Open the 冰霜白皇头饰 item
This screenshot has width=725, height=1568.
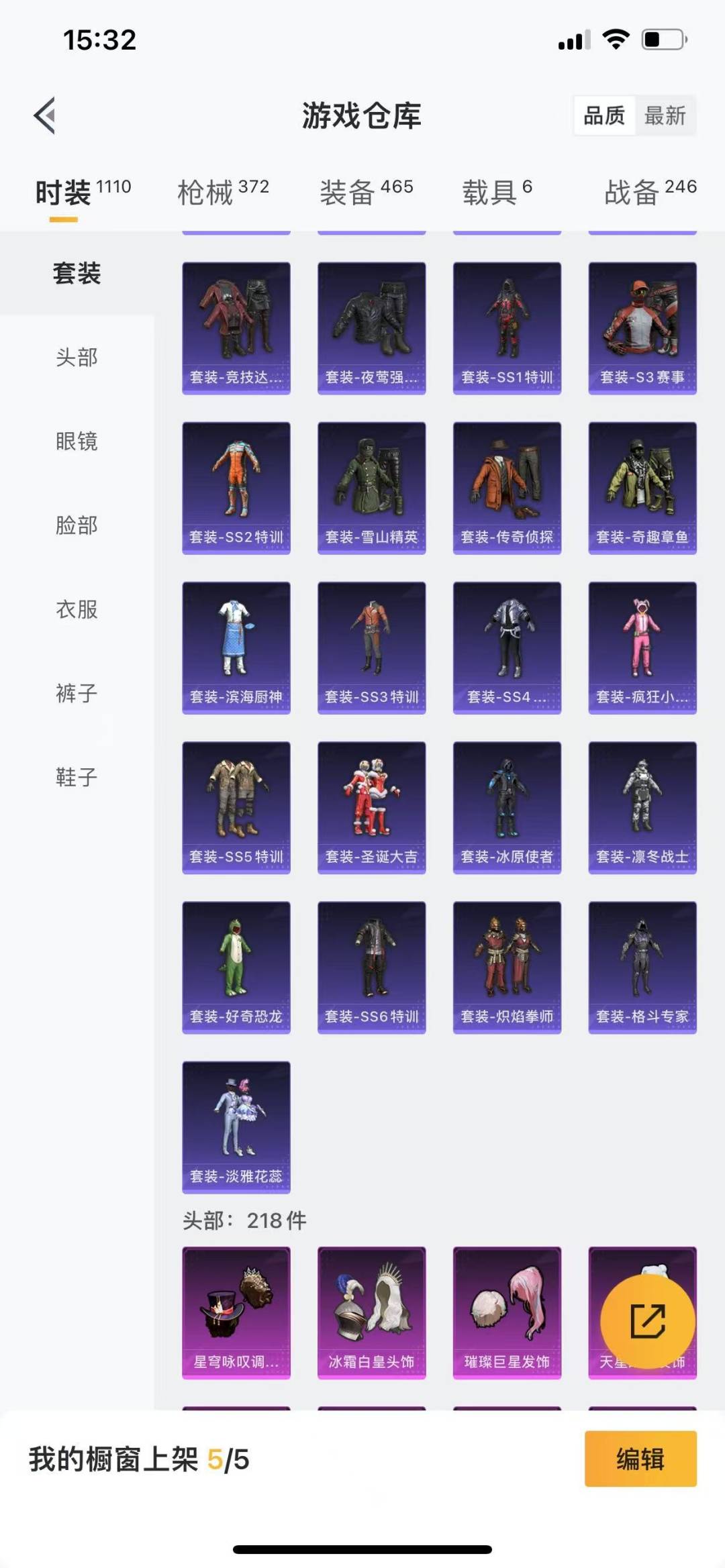[371, 1313]
